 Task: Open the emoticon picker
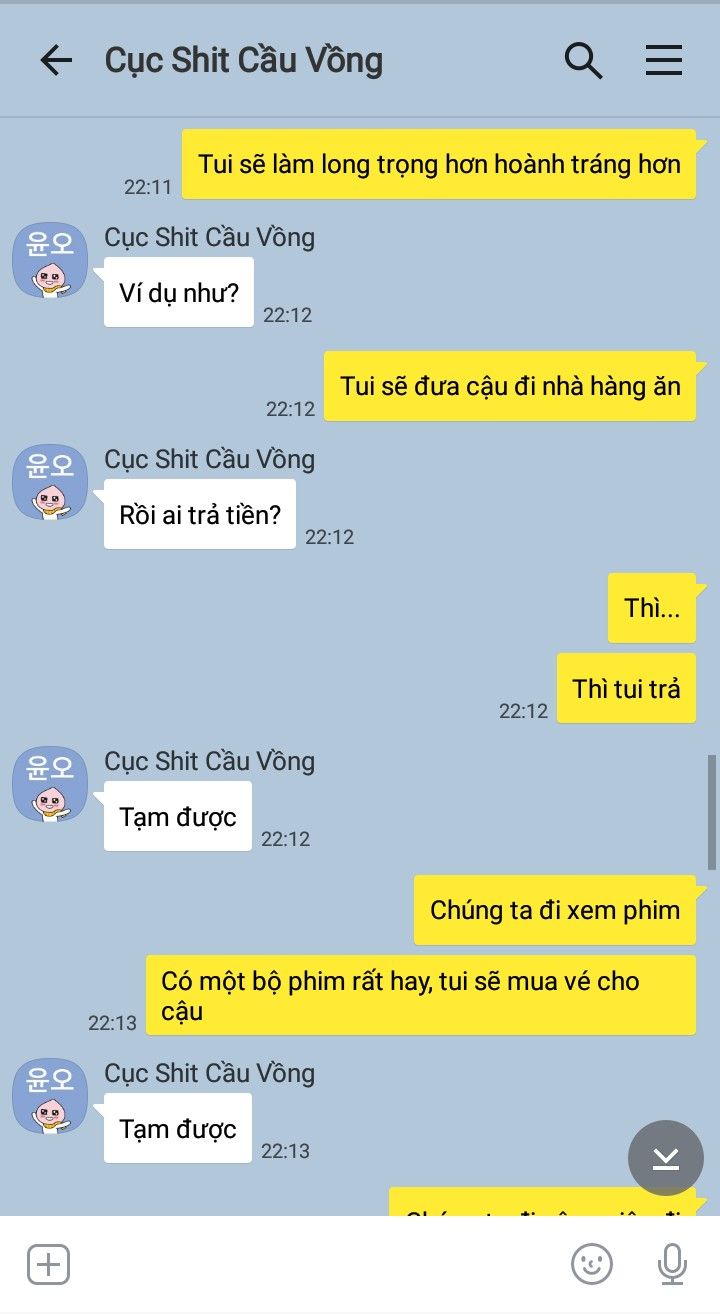[592, 1265]
